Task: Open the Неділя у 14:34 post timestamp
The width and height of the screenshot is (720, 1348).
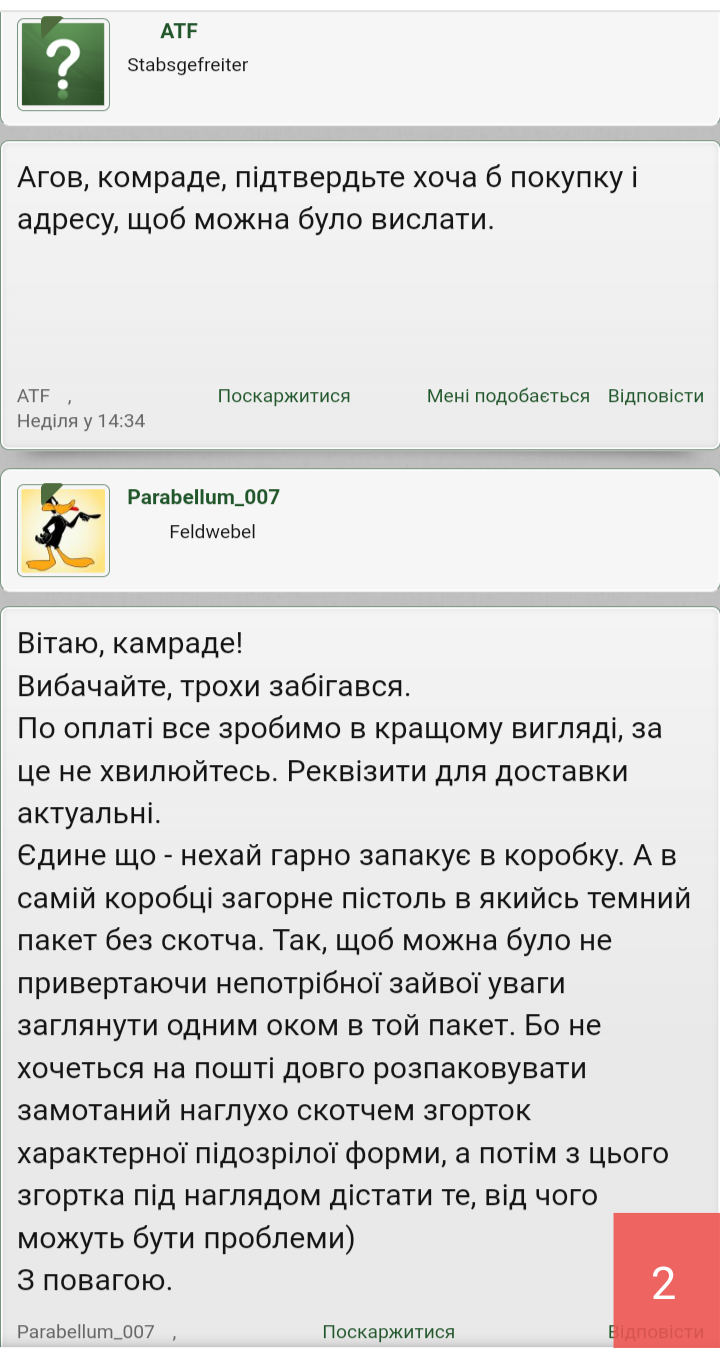Action: coord(81,421)
